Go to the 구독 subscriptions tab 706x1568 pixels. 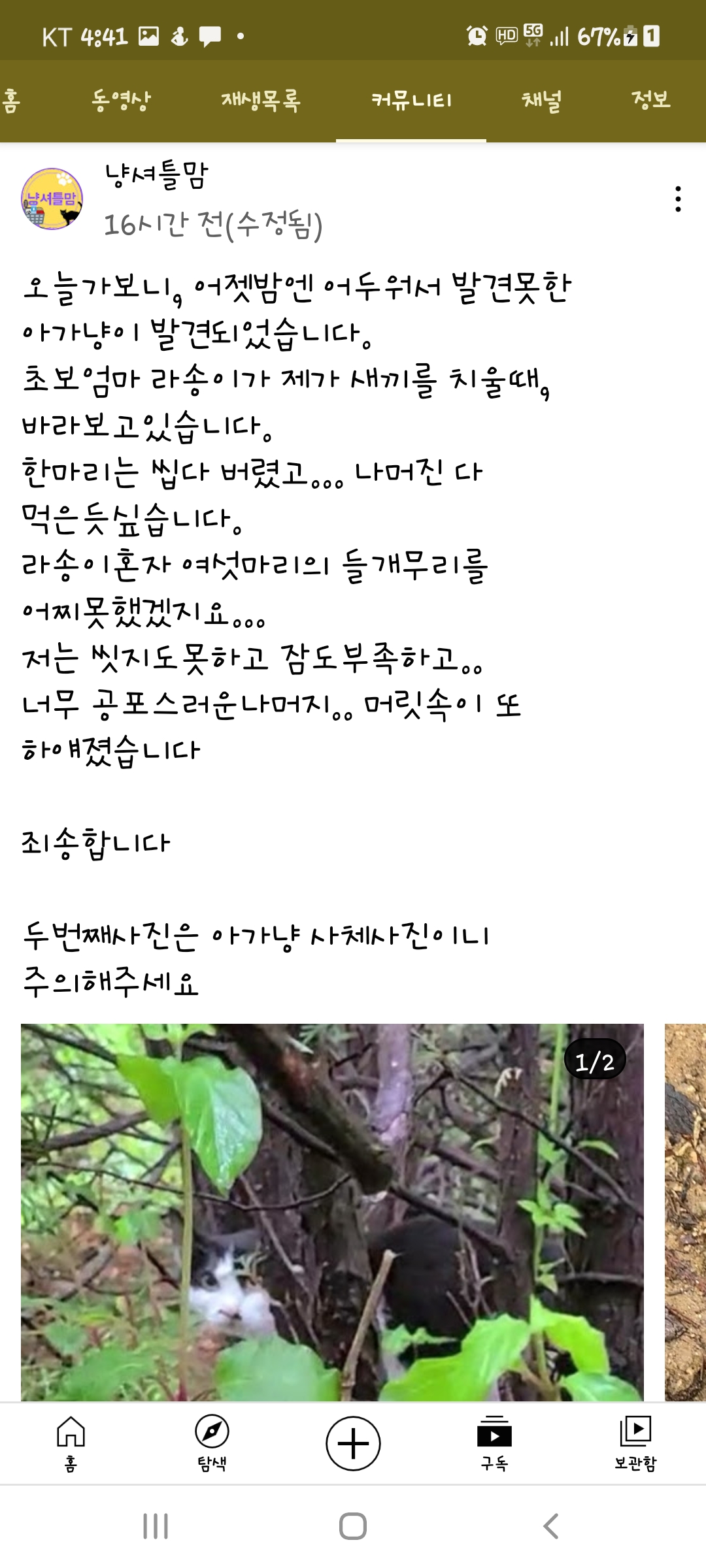[494, 1444]
